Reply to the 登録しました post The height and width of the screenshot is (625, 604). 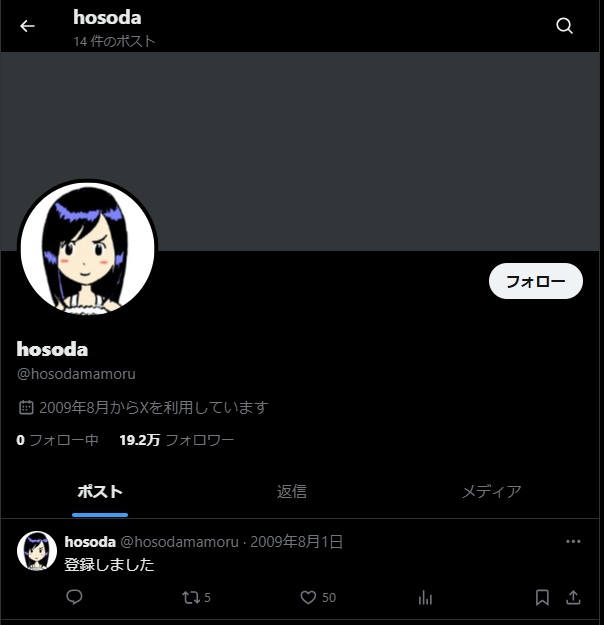tap(74, 597)
